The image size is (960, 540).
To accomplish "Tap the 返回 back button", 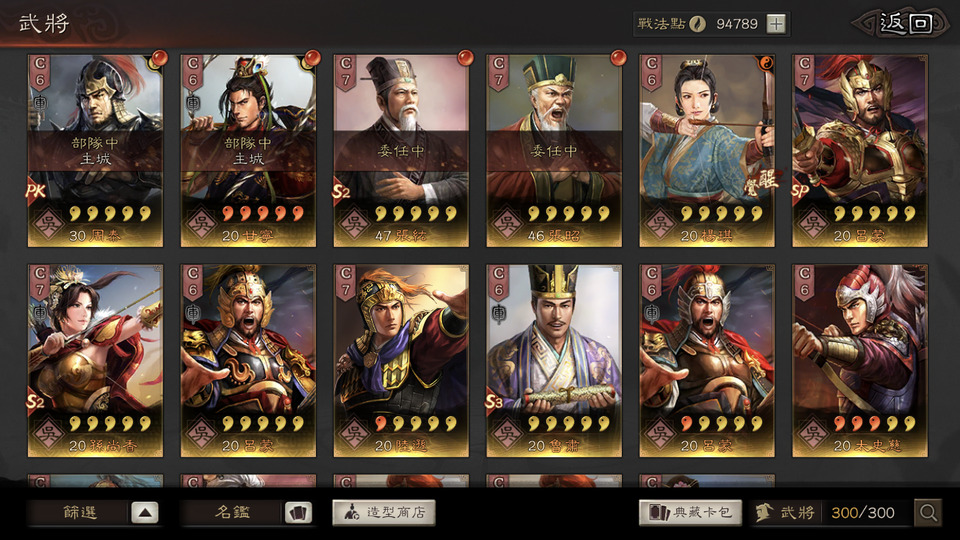I will [904, 24].
